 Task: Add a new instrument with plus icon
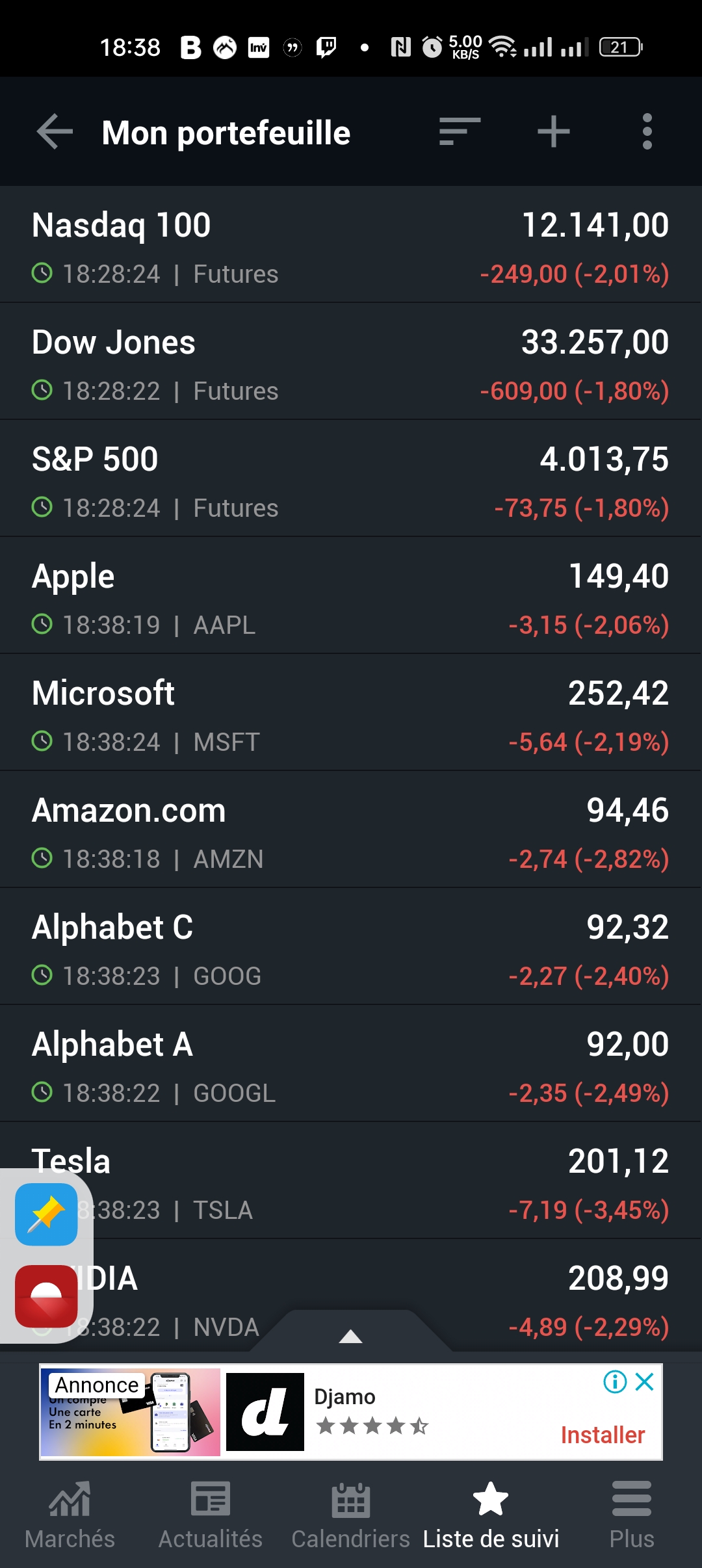pyautogui.click(x=553, y=132)
